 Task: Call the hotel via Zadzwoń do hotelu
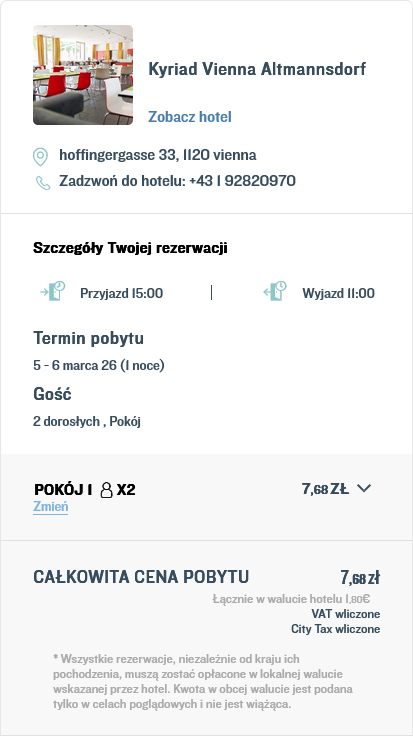tap(177, 181)
